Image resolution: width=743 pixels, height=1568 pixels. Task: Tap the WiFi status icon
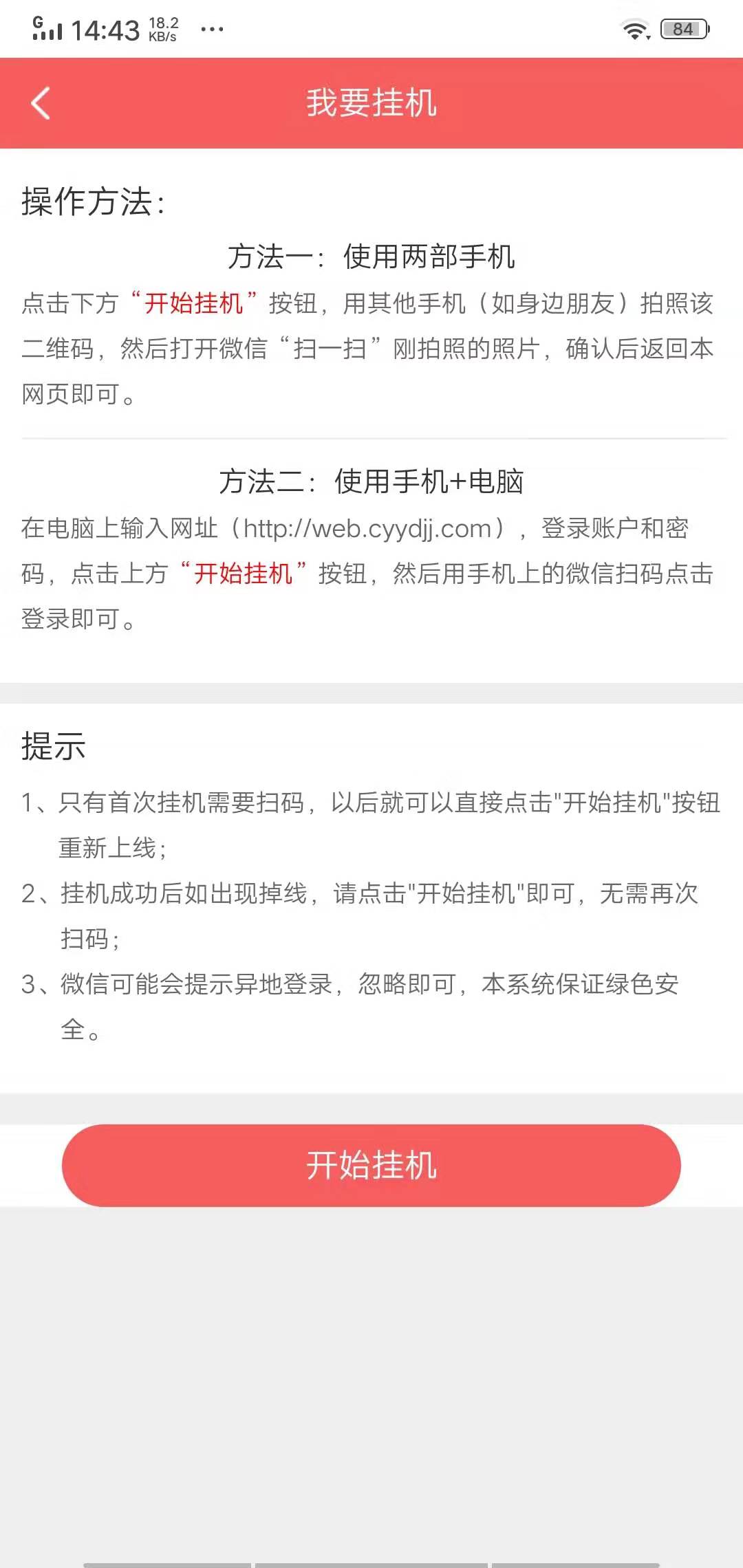coord(634,28)
